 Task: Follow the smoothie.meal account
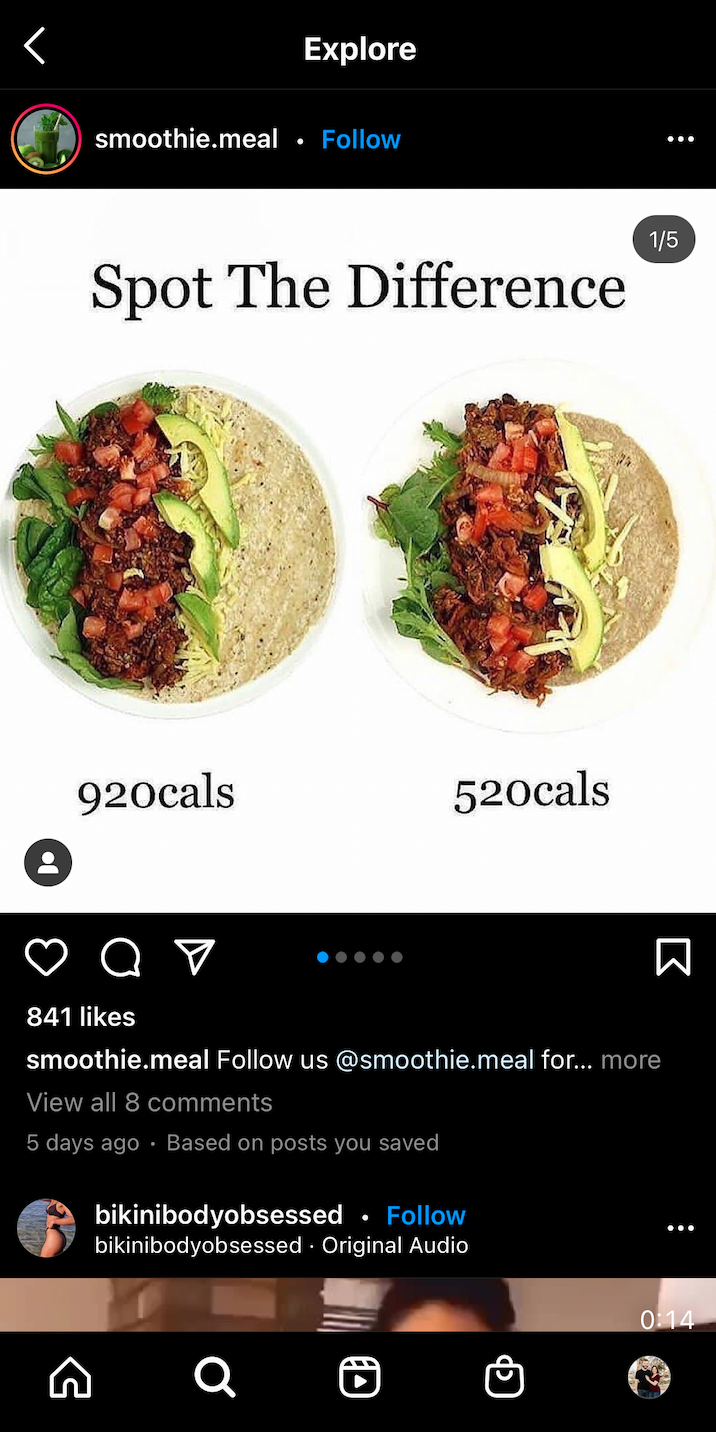point(360,139)
